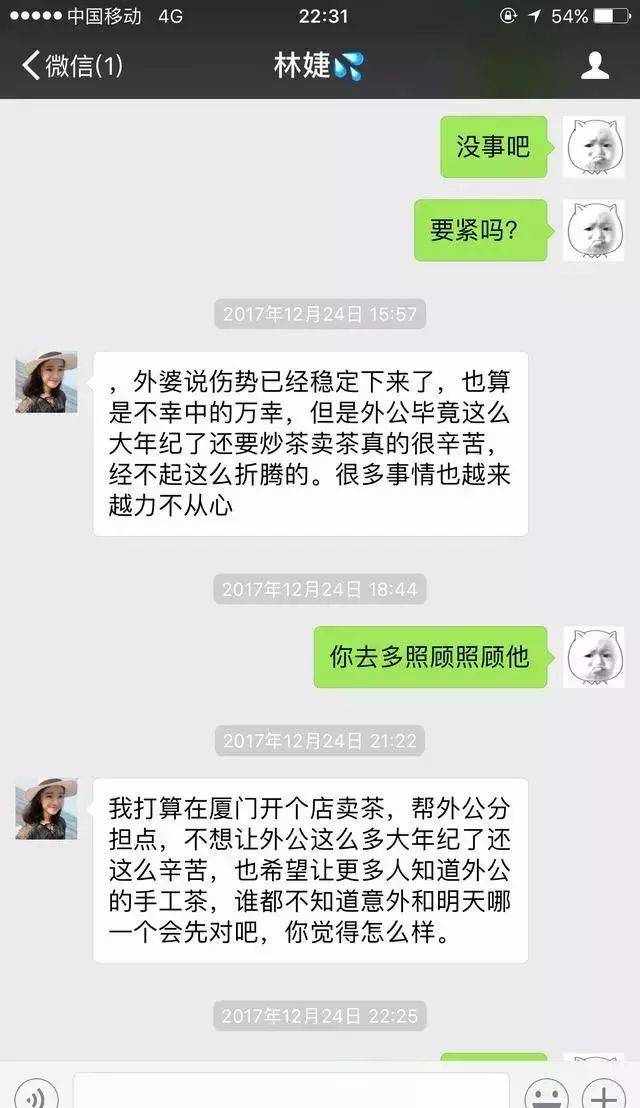Screen dimensions: 640x1108
Task: Open the plus attachments menu
Action: (603, 1094)
